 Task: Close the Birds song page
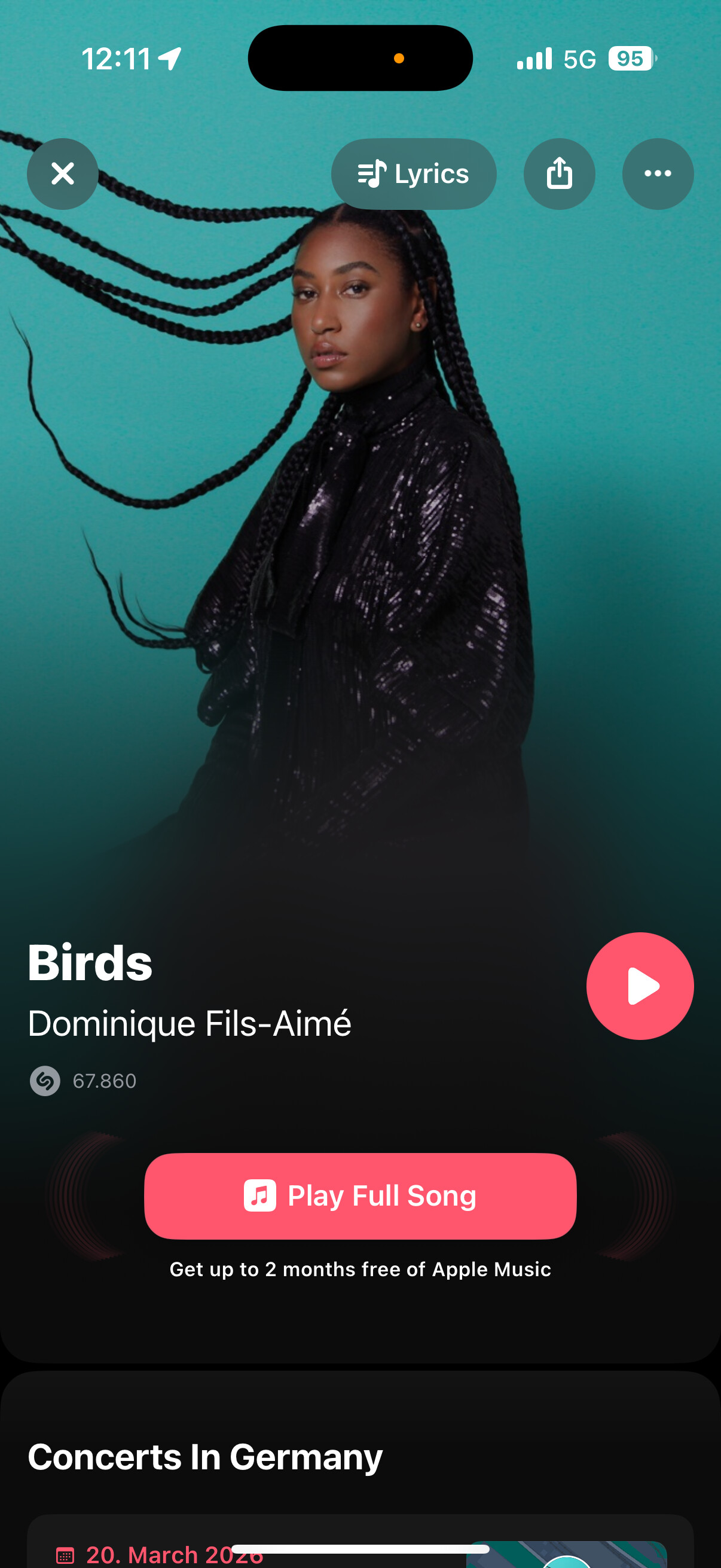pos(63,174)
